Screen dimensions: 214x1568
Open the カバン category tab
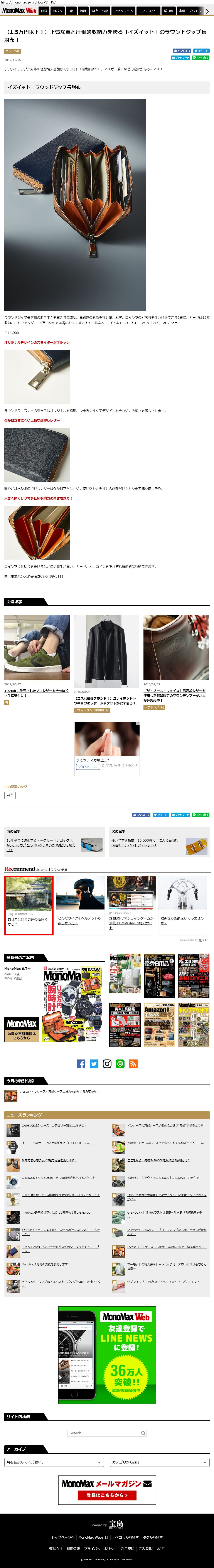click(58, 11)
